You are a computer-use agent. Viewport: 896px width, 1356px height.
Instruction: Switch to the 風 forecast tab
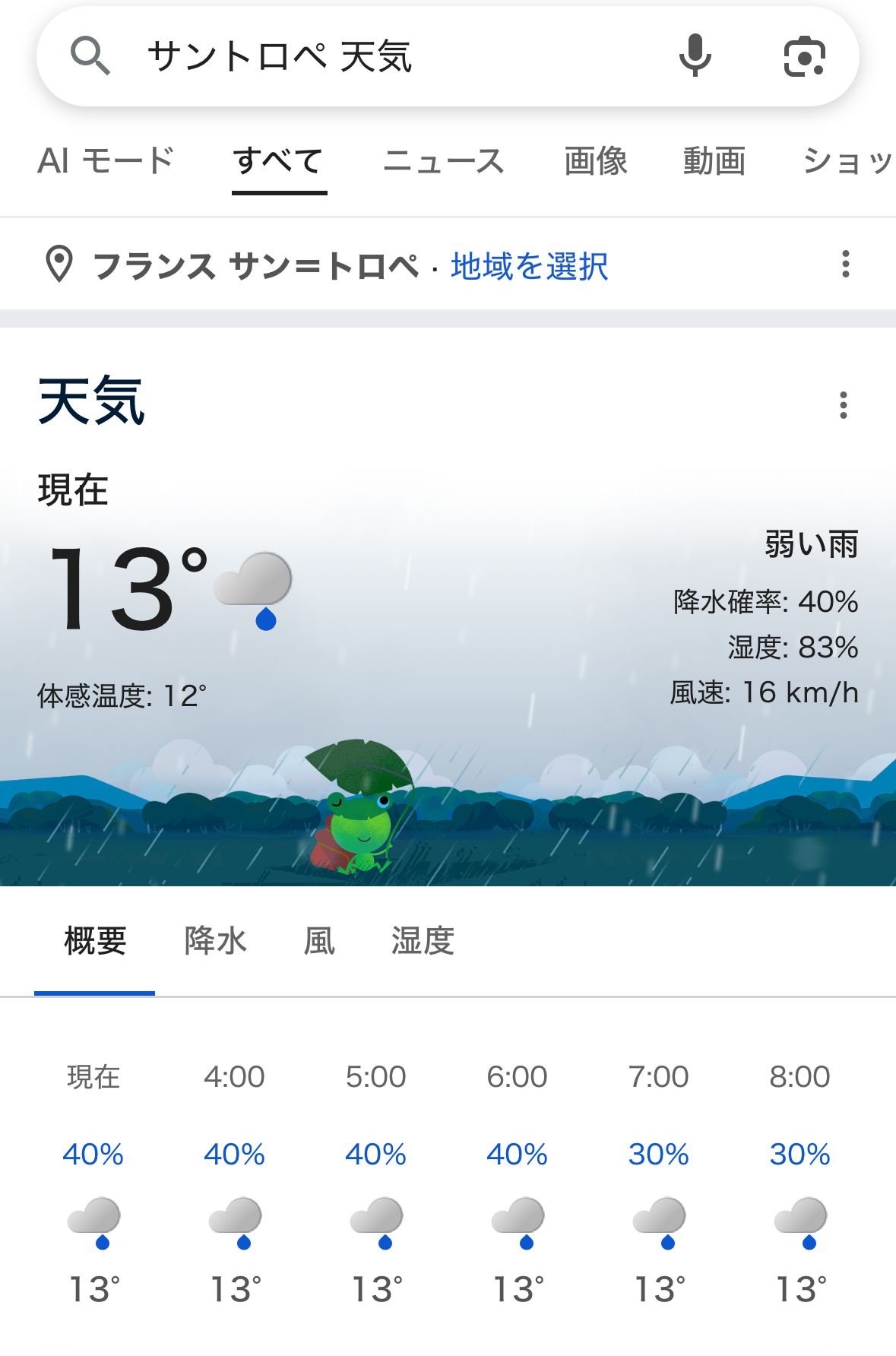click(x=319, y=941)
